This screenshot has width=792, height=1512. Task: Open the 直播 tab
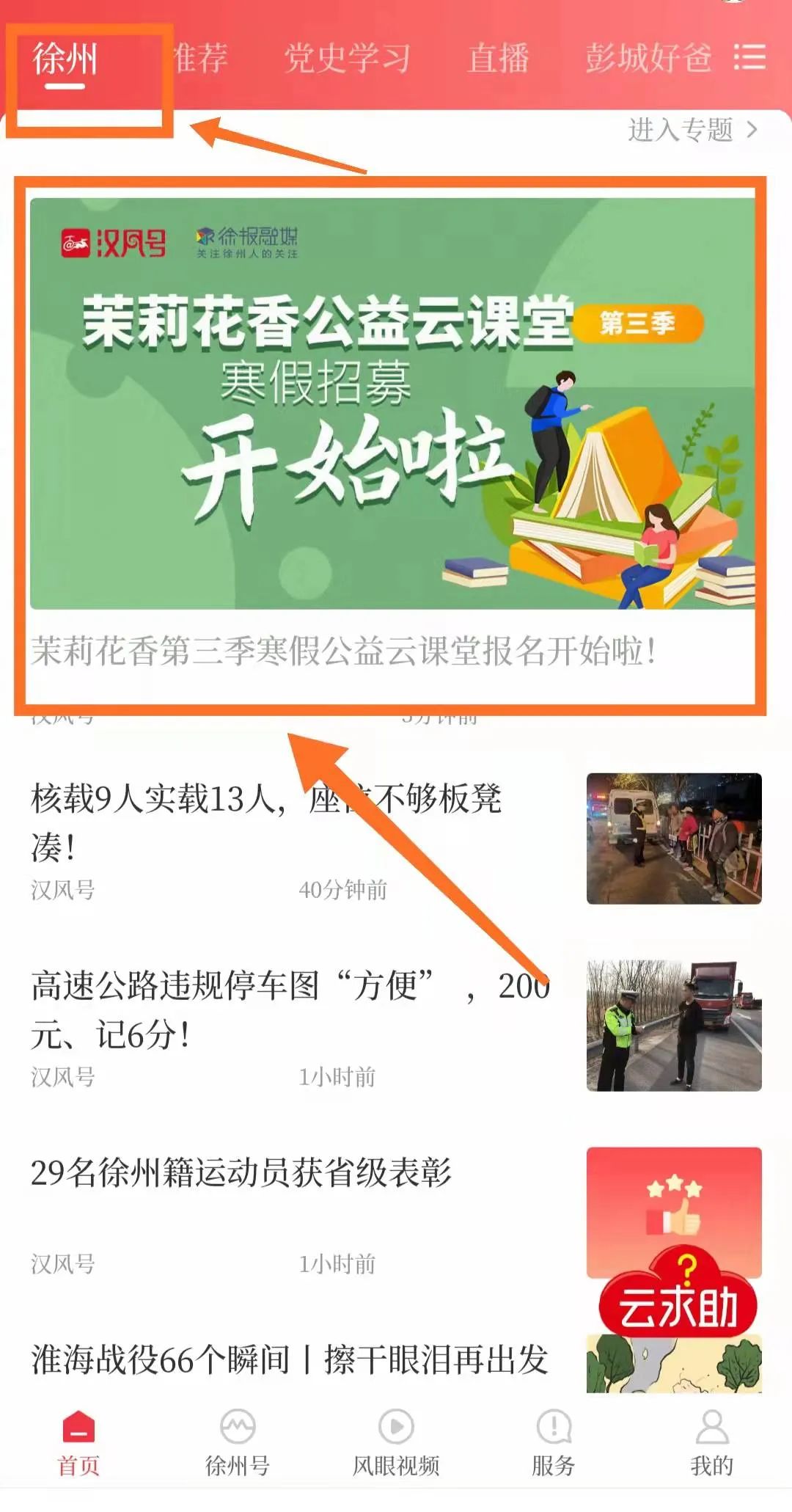click(498, 59)
